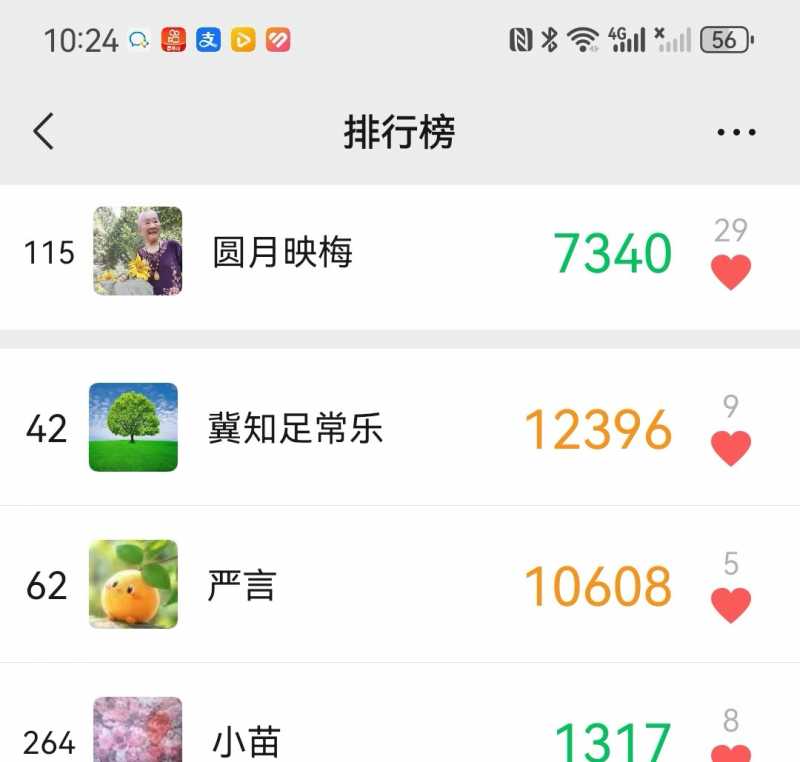This screenshot has height=762, width=800.
Task: Go back from the 排行榜 page
Action: (x=43, y=132)
